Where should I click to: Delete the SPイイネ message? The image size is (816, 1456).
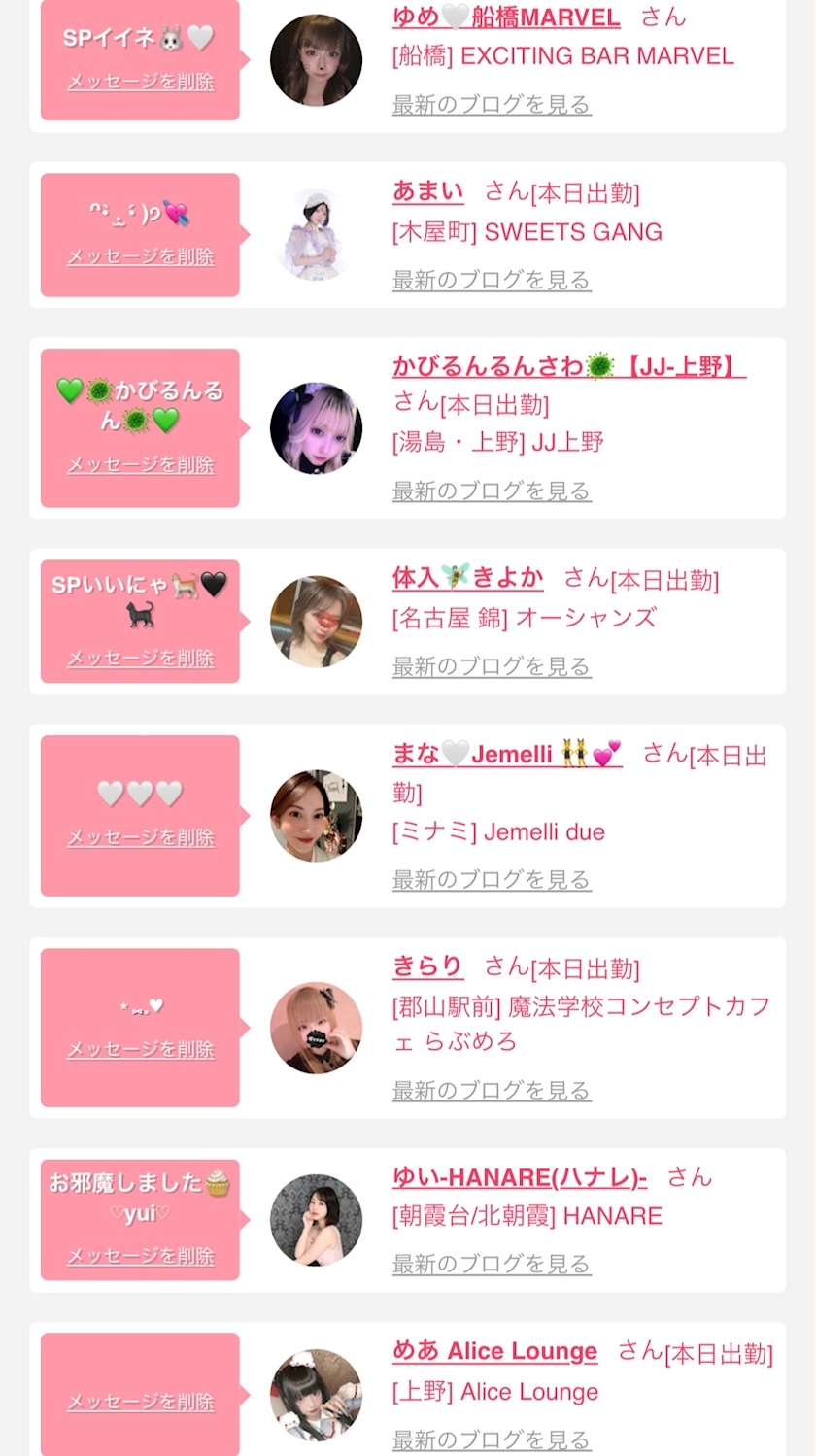[140, 83]
